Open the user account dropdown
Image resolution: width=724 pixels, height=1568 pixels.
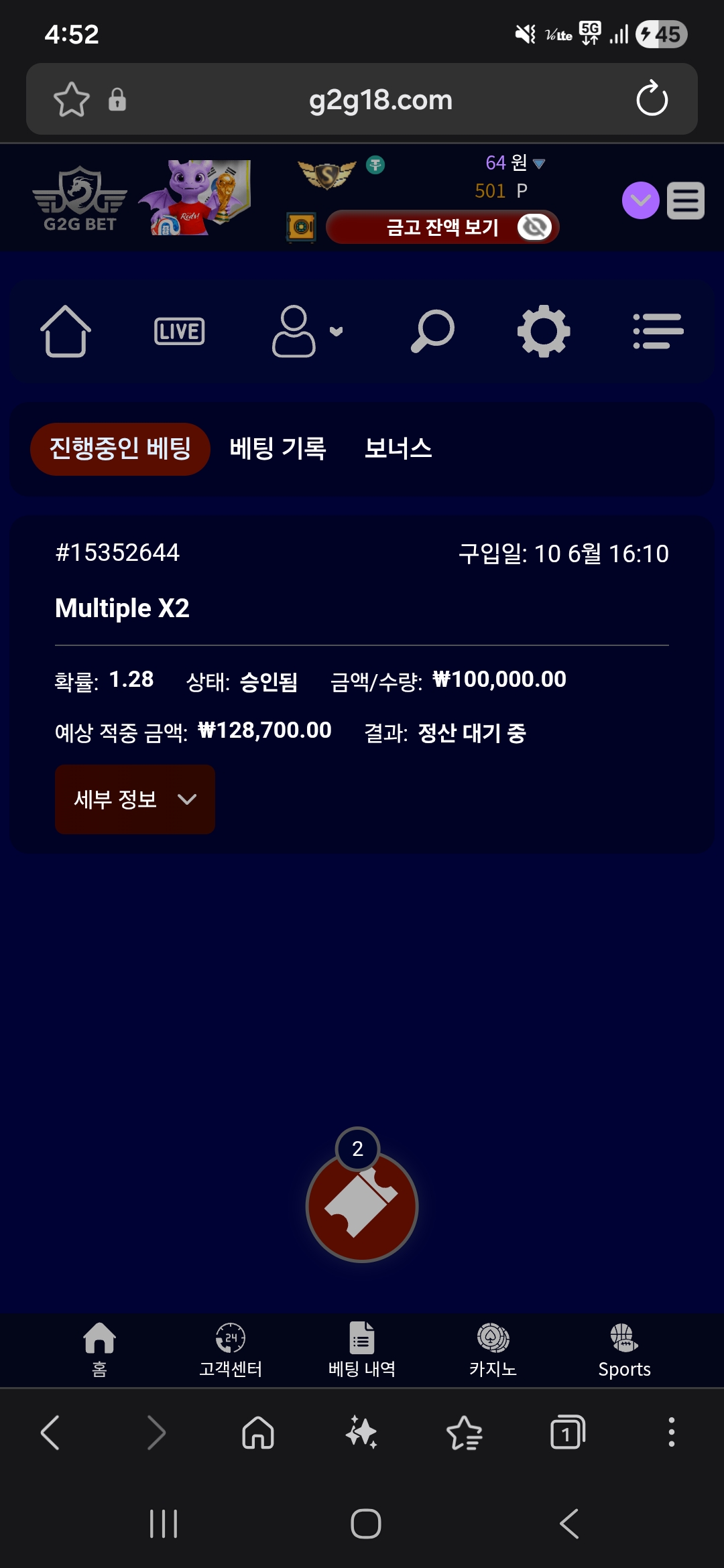(307, 331)
